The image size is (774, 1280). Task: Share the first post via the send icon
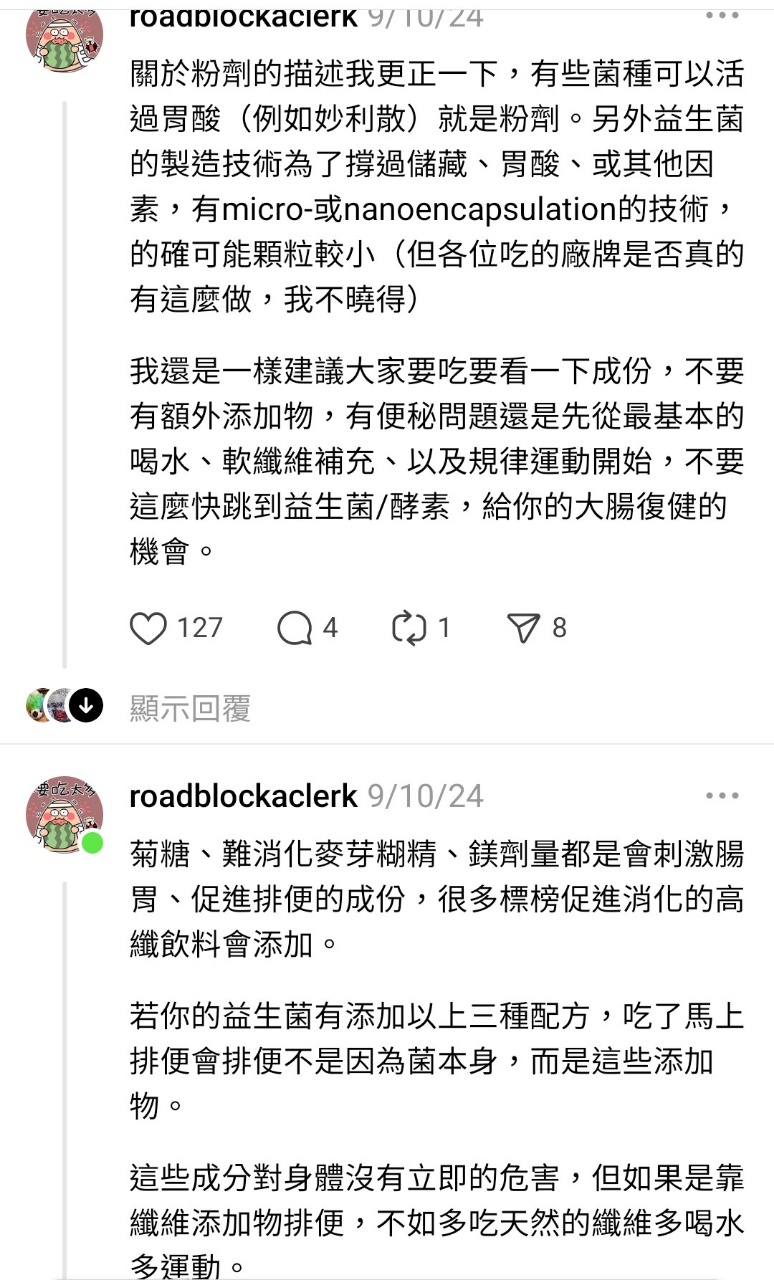[524, 628]
